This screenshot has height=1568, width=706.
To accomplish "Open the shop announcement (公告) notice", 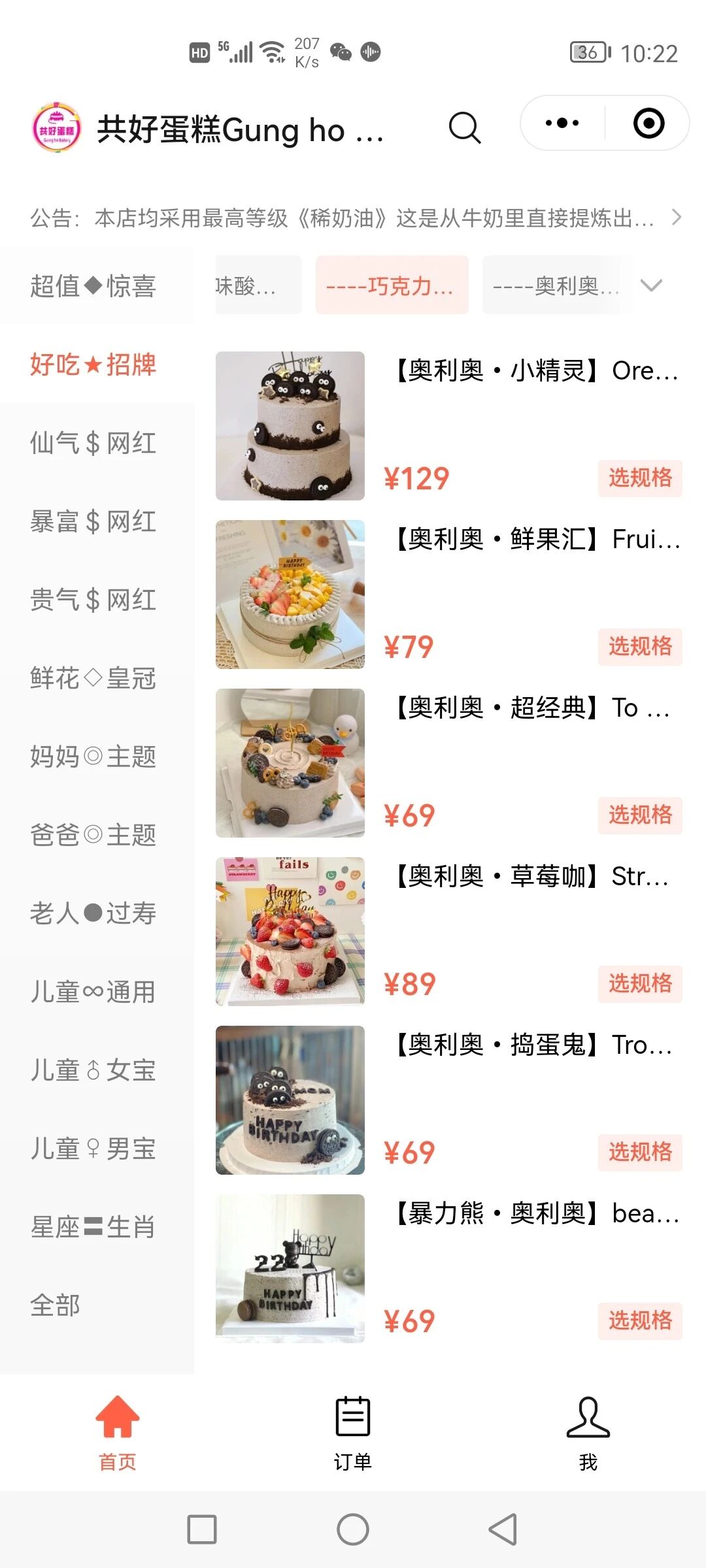I will [x=353, y=218].
